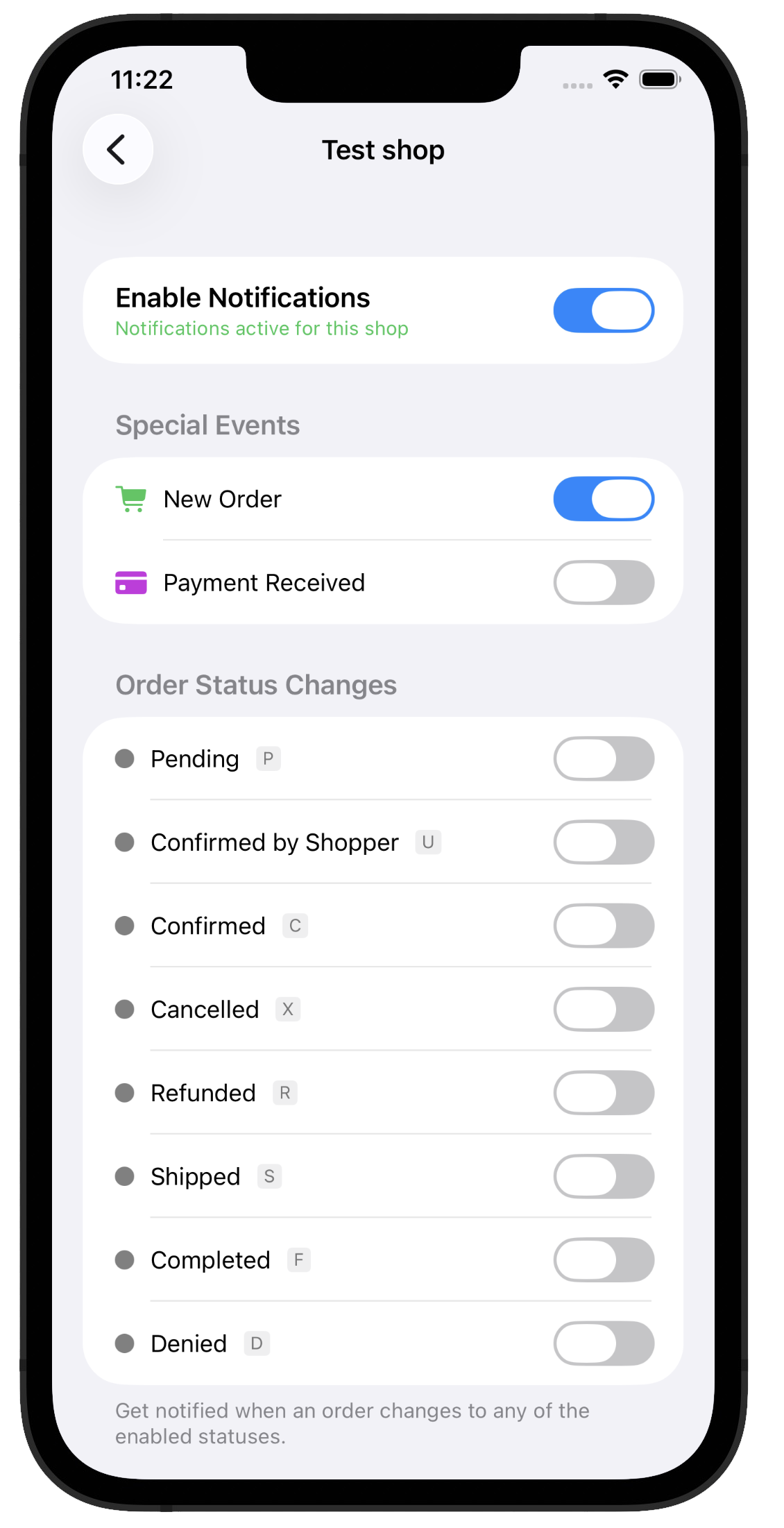Image resolution: width=784 pixels, height=1528 pixels.
Task: Enable Payment Received notifications
Action: tap(603, 582)
